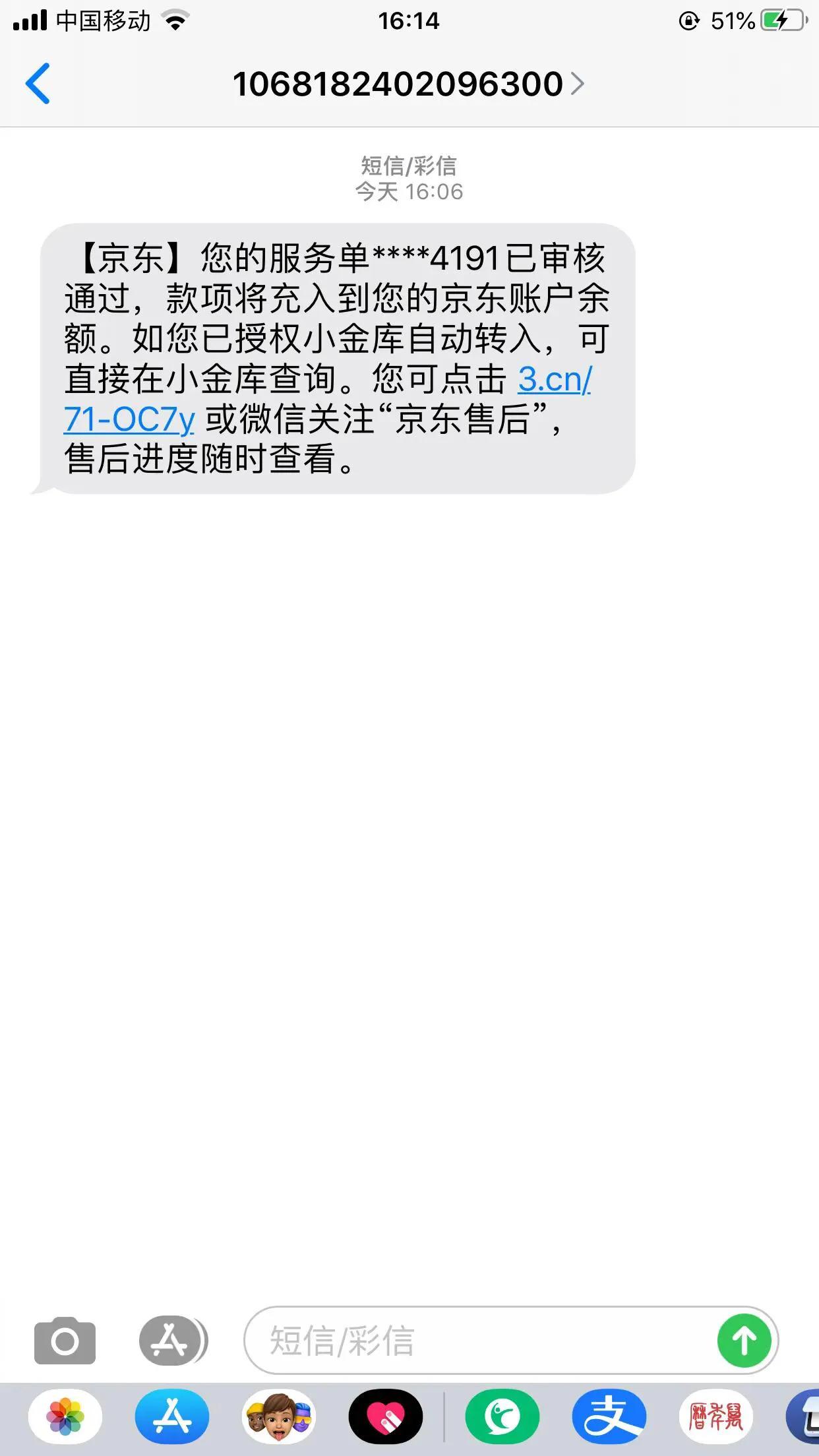Image resolution: width=819 pixels, height=1456 pixels.
Task: Go back with the blue back arrow
Action: click(x=38, y=84)
